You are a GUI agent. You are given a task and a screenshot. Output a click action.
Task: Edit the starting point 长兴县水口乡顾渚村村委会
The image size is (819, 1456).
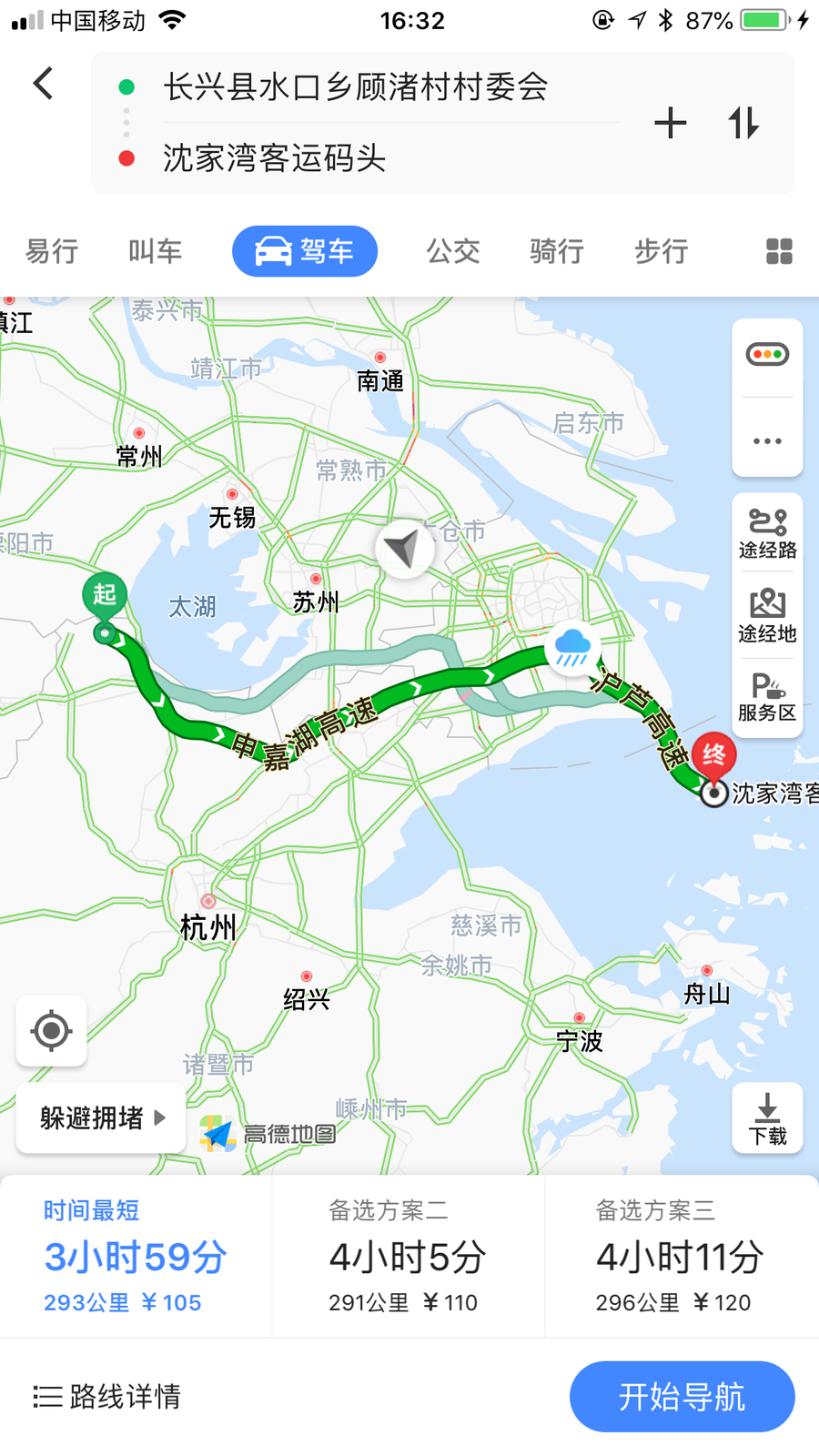click(355, 87)
